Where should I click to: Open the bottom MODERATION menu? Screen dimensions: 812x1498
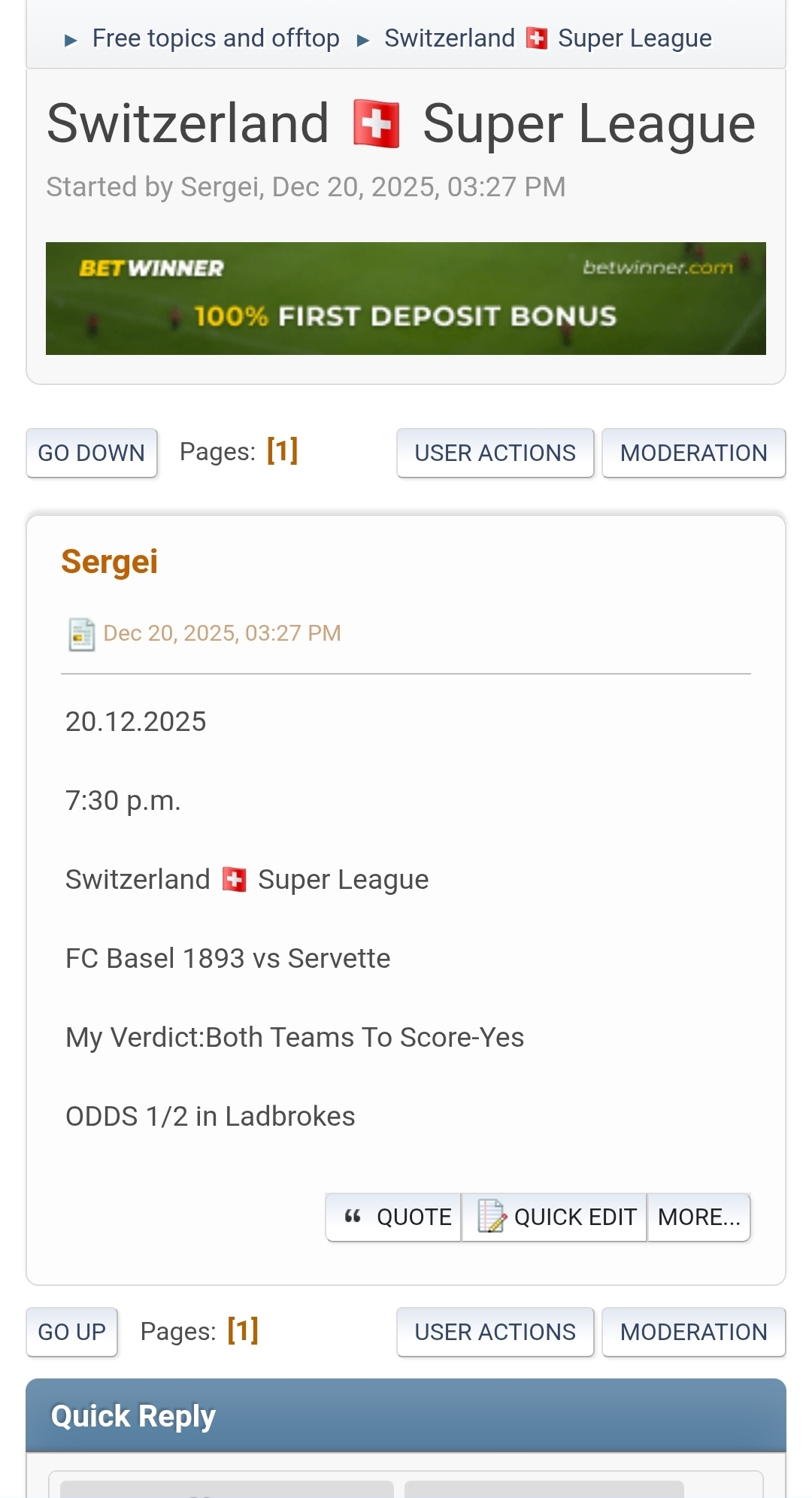(x=693, y=1332)
